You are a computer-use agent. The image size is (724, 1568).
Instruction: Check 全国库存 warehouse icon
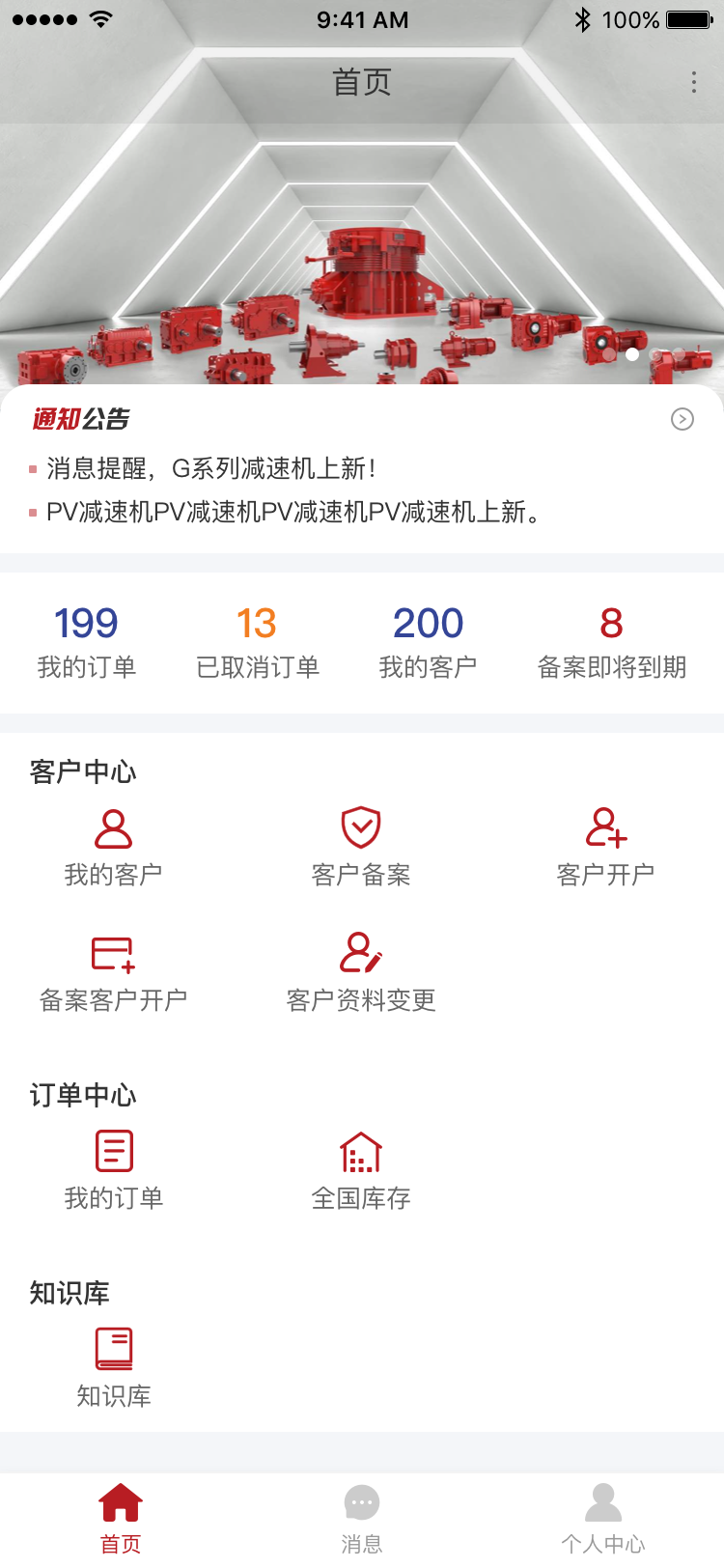[361, 1151]
